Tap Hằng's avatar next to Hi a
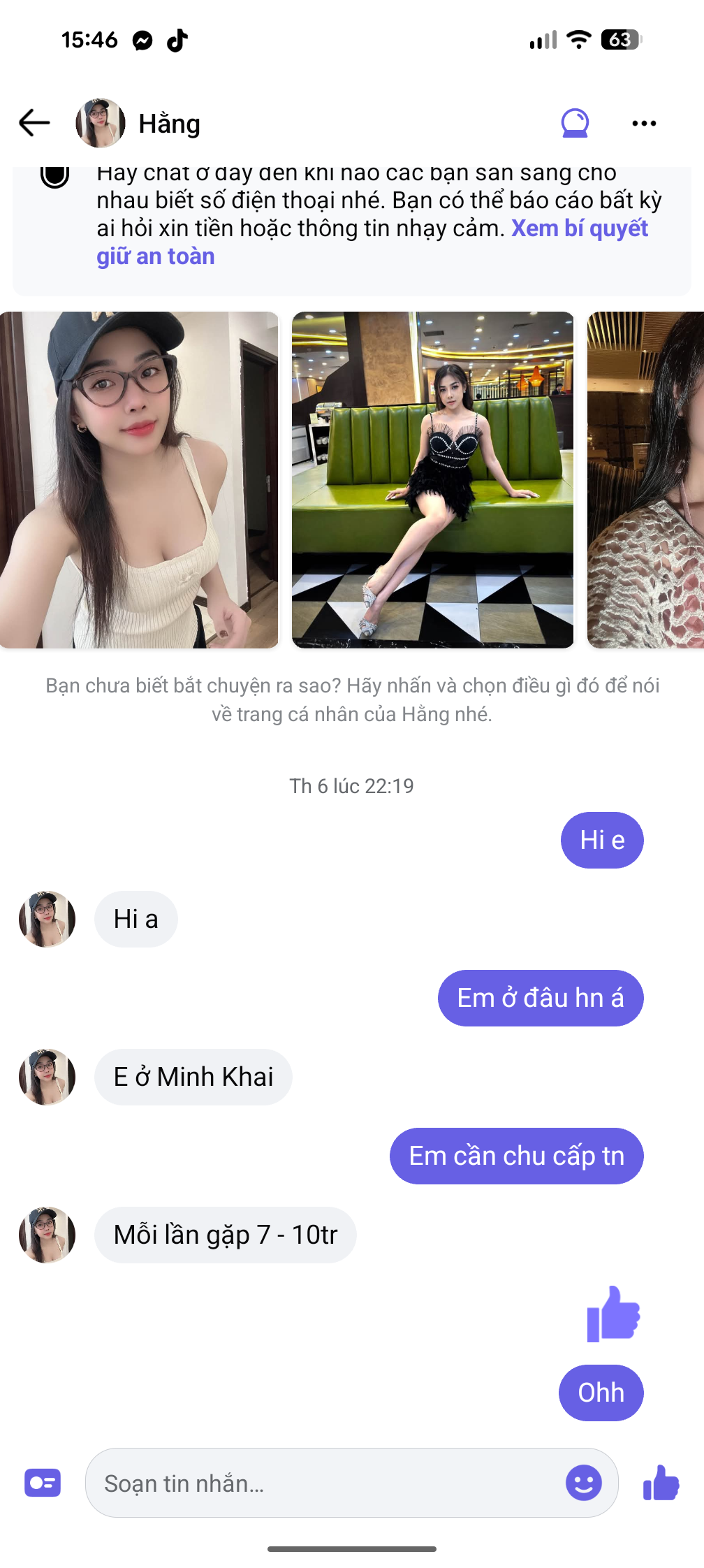 click(x=47, y=919)
